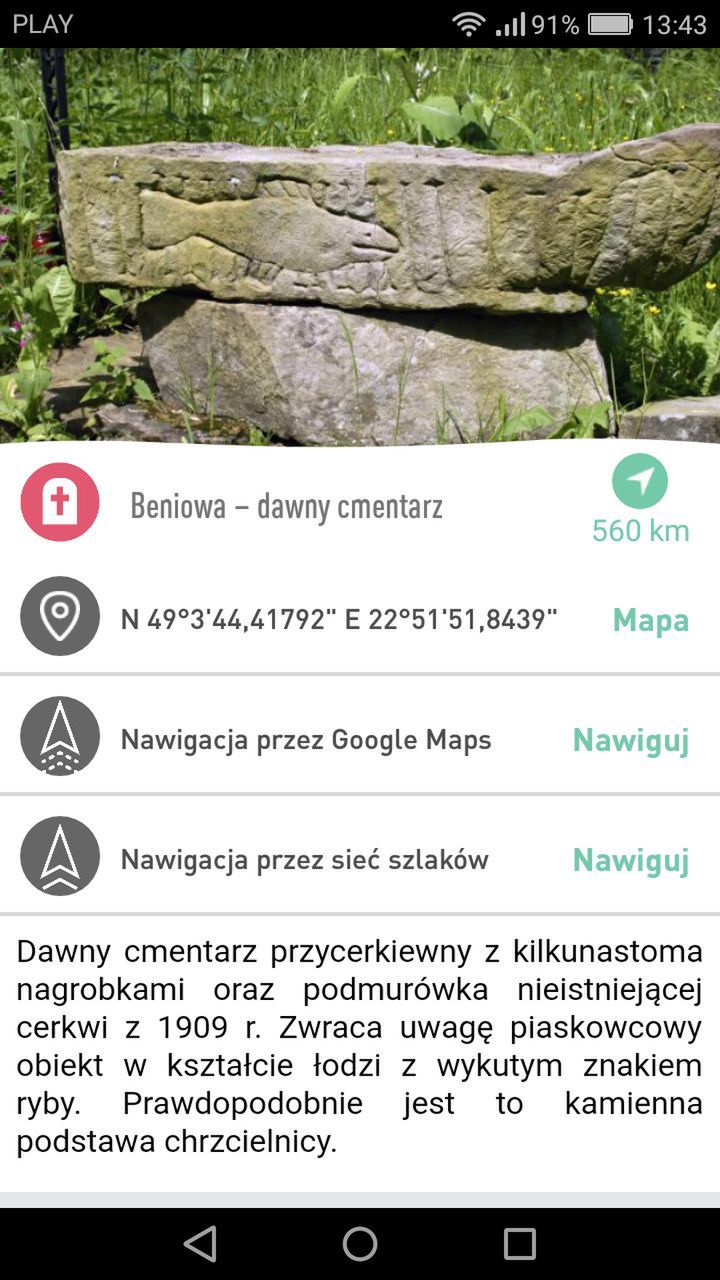
Task: Open the stone monument header photo
Action: 360,245
